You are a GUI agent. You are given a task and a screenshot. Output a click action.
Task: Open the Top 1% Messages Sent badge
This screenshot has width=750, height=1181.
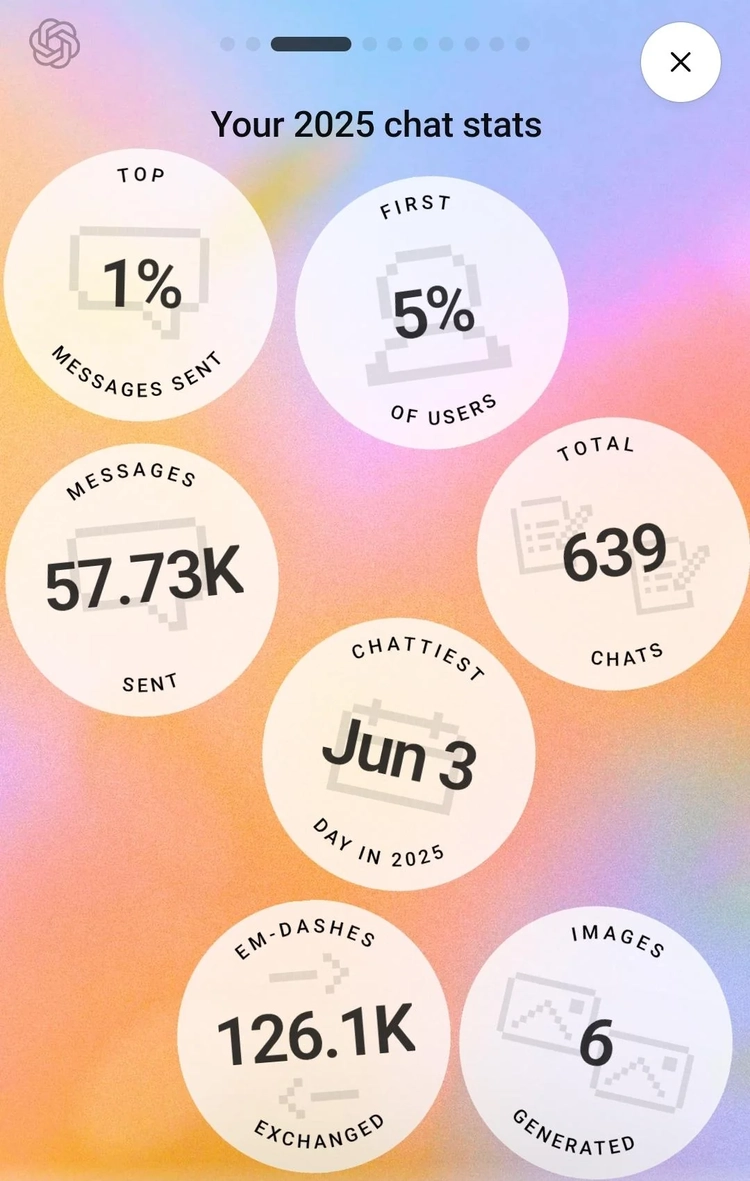pos(140,283)
